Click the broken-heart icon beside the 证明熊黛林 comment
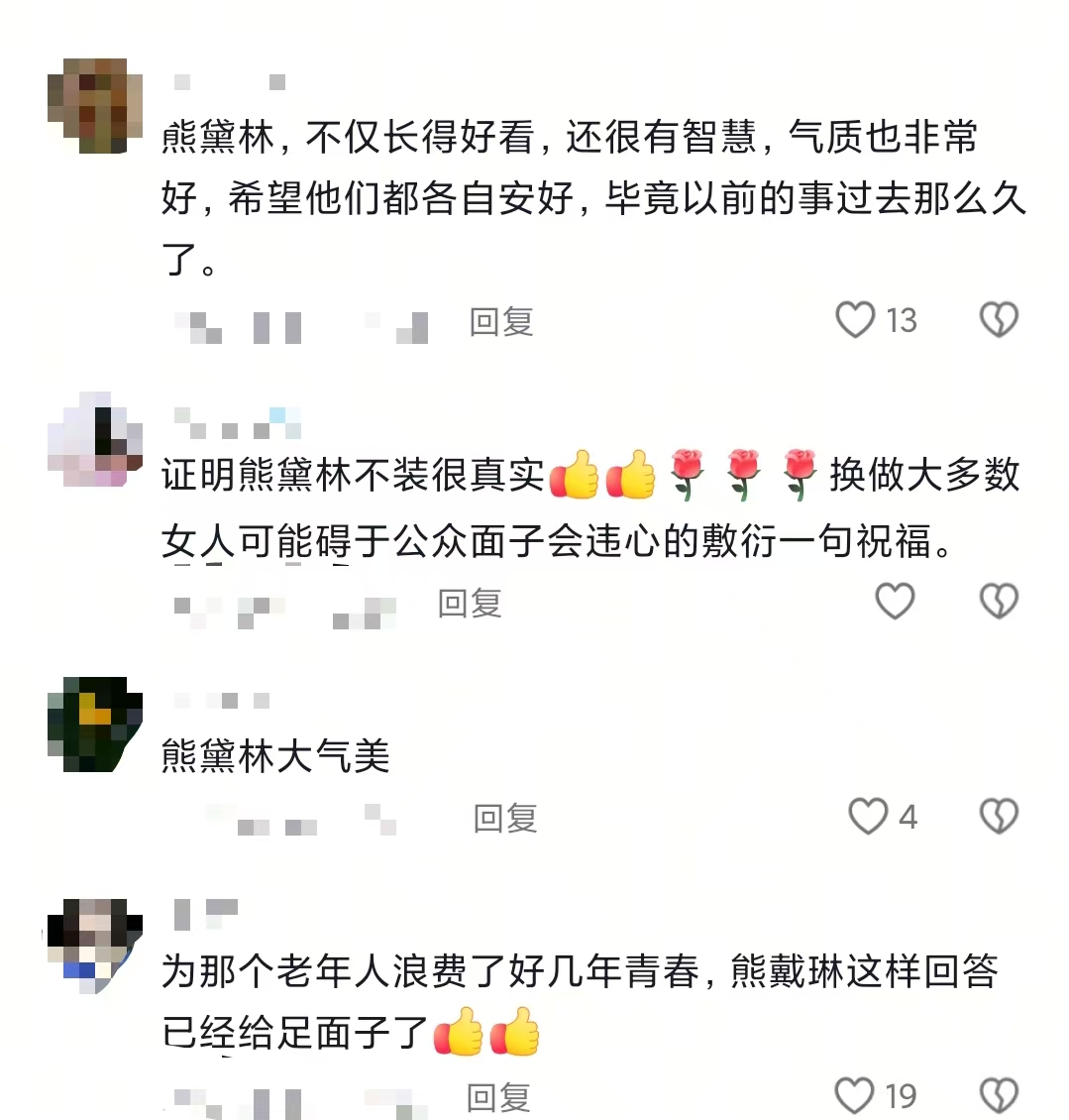1069x1120 pixels. (x=999, y=600)
